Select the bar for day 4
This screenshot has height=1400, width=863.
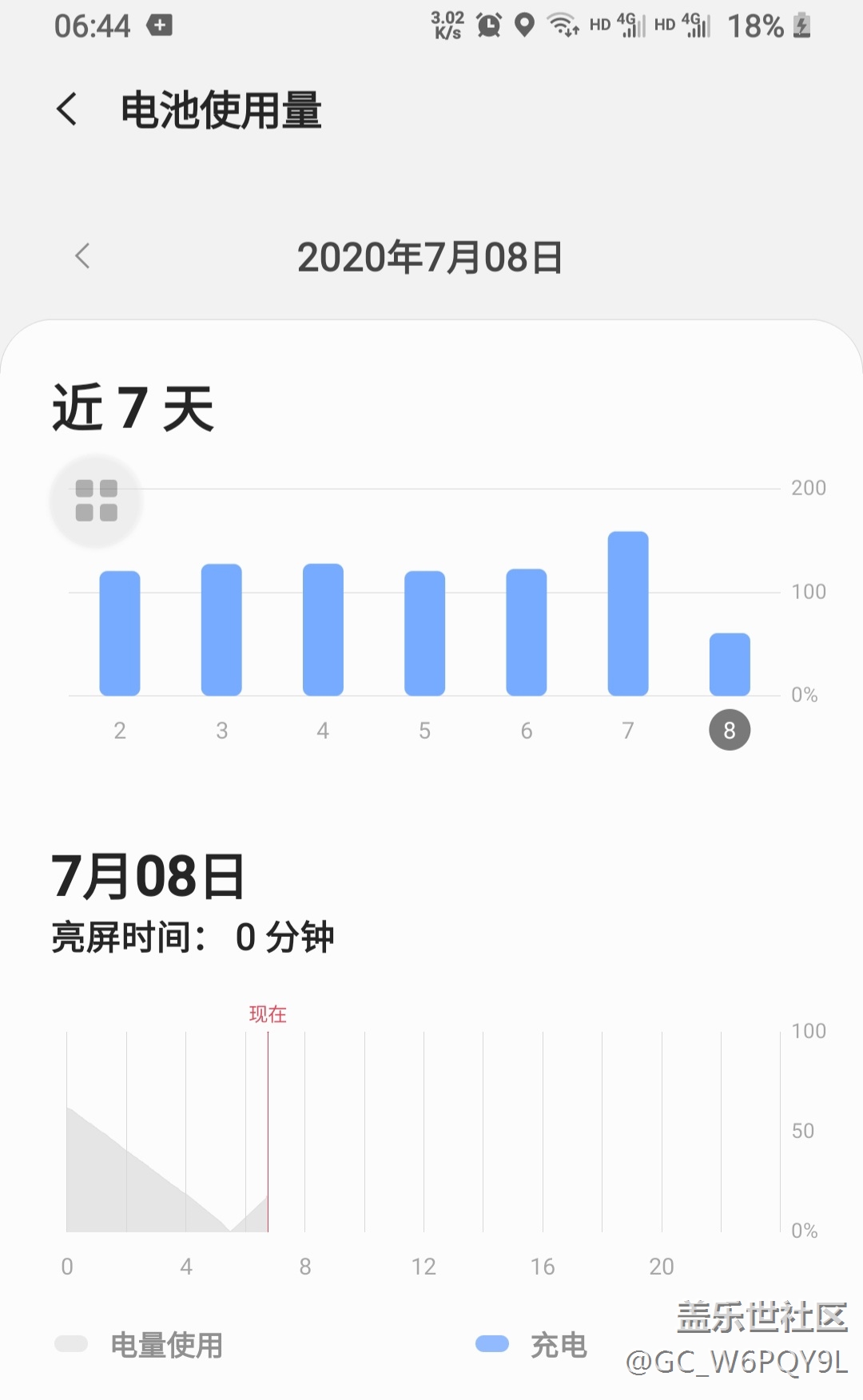pos(323,629)
